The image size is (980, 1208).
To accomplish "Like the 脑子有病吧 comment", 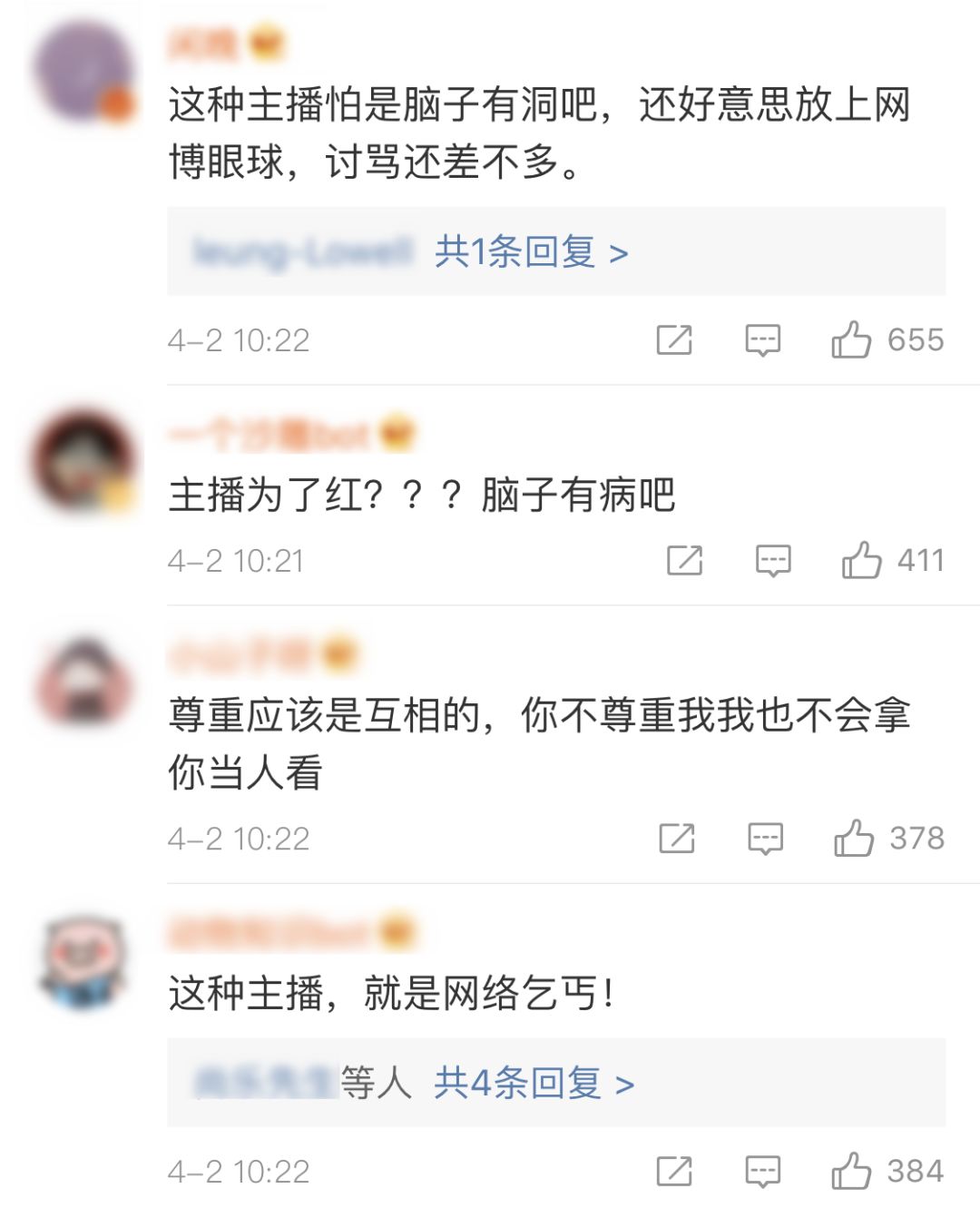I will pos(861,561).
